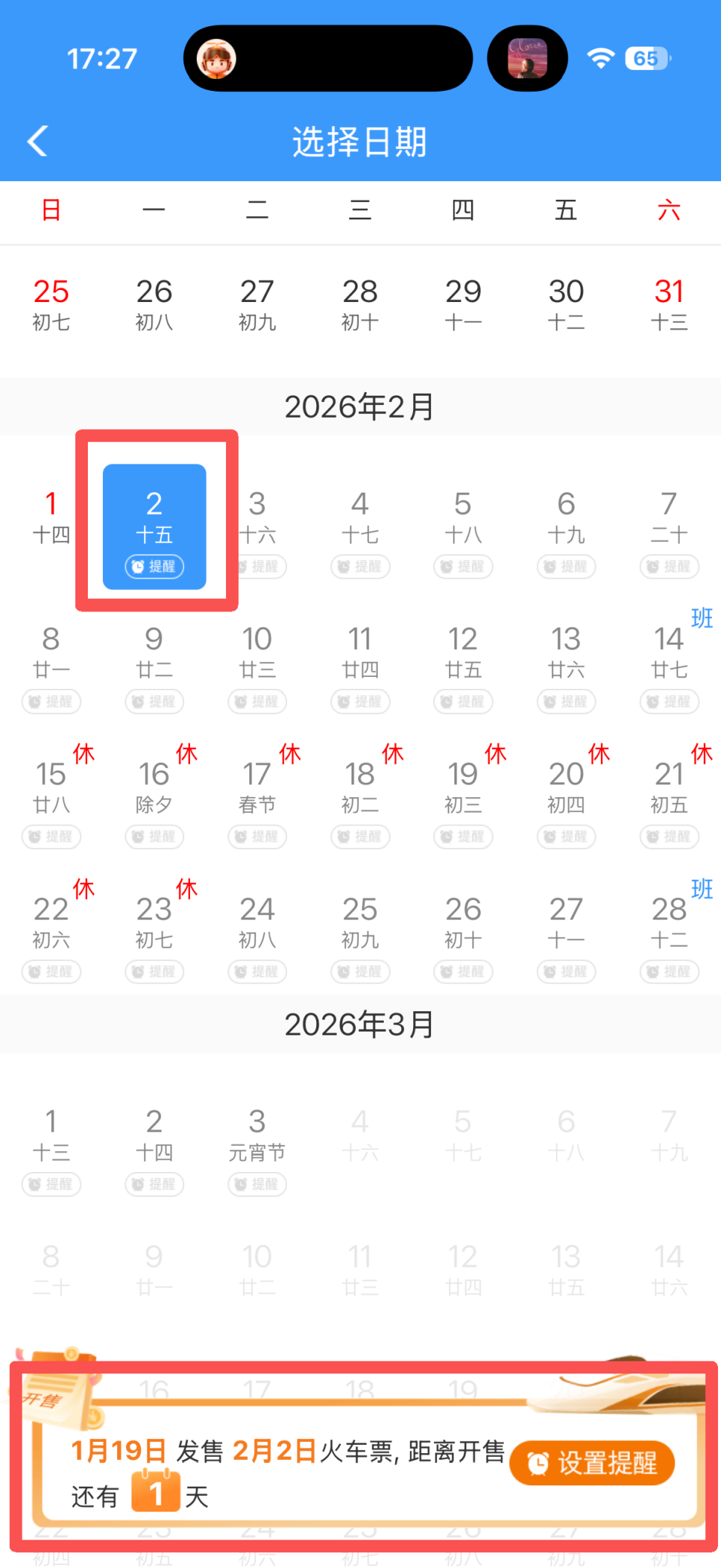Enable reminder for March 2
This screenshot has height=1568, width=721.
tap(154, 1185)
